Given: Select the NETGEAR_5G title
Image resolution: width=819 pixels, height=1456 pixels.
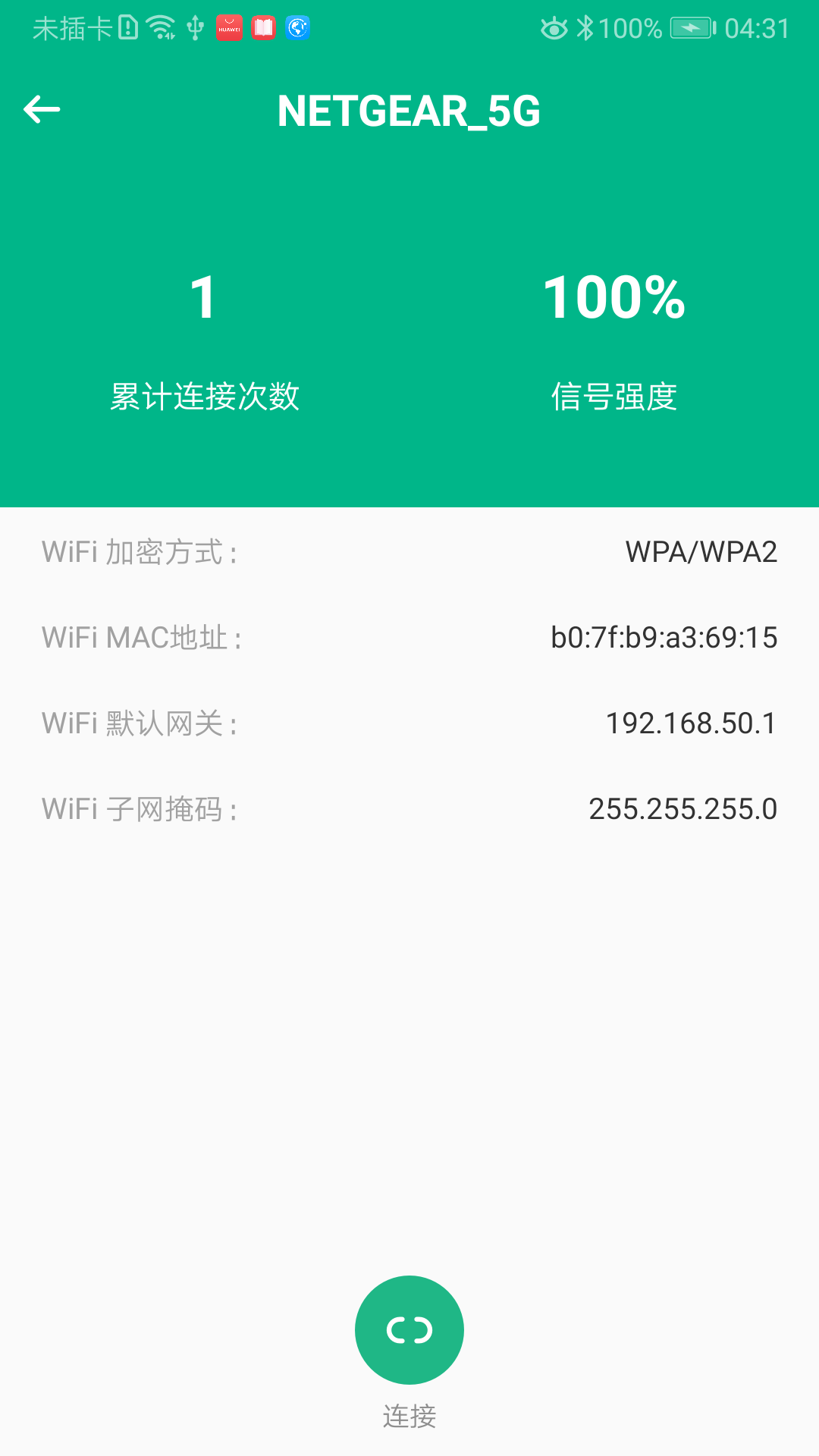Looking at the screenshot, I should point(409,112).
